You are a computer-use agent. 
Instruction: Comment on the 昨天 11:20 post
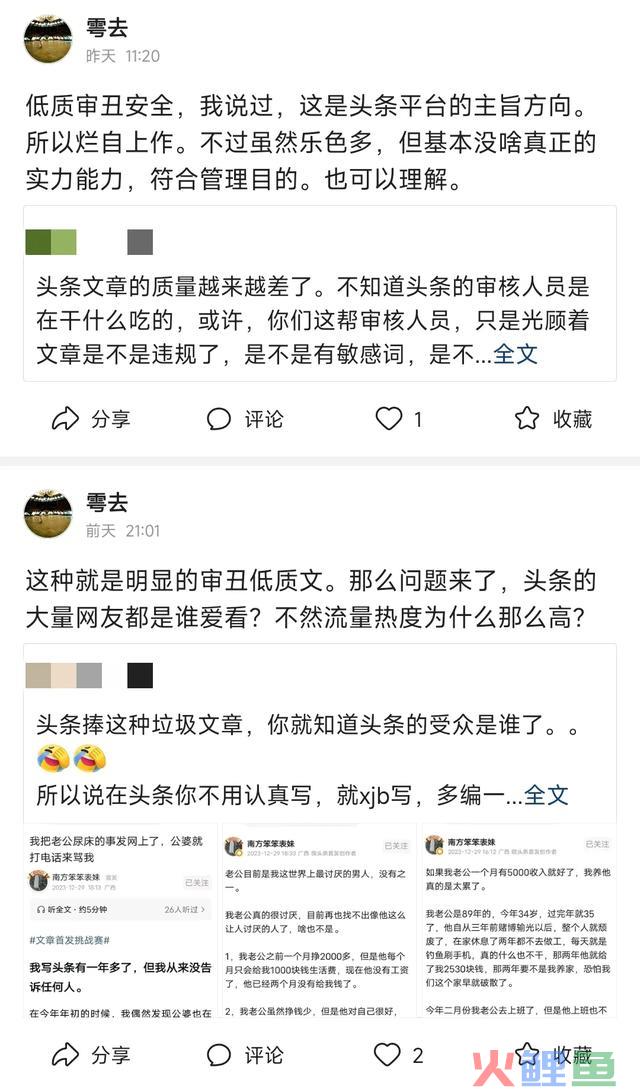(245, 419)
